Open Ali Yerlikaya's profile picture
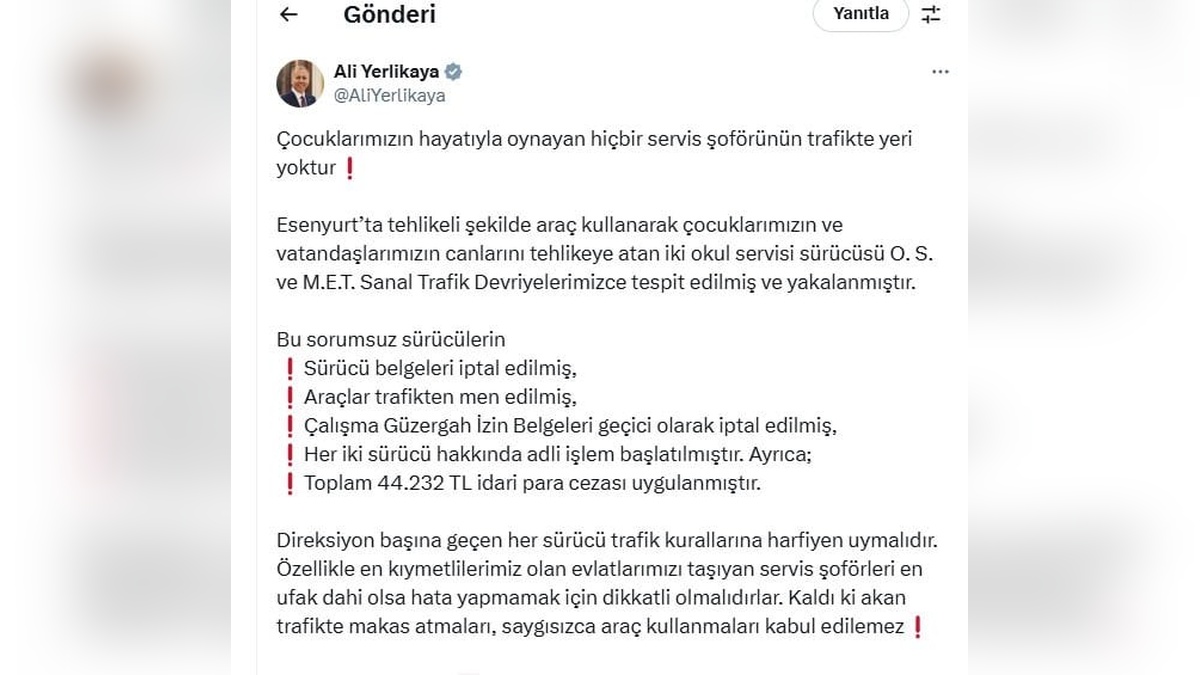This screenshot has height=675, width=1200. 300,84
